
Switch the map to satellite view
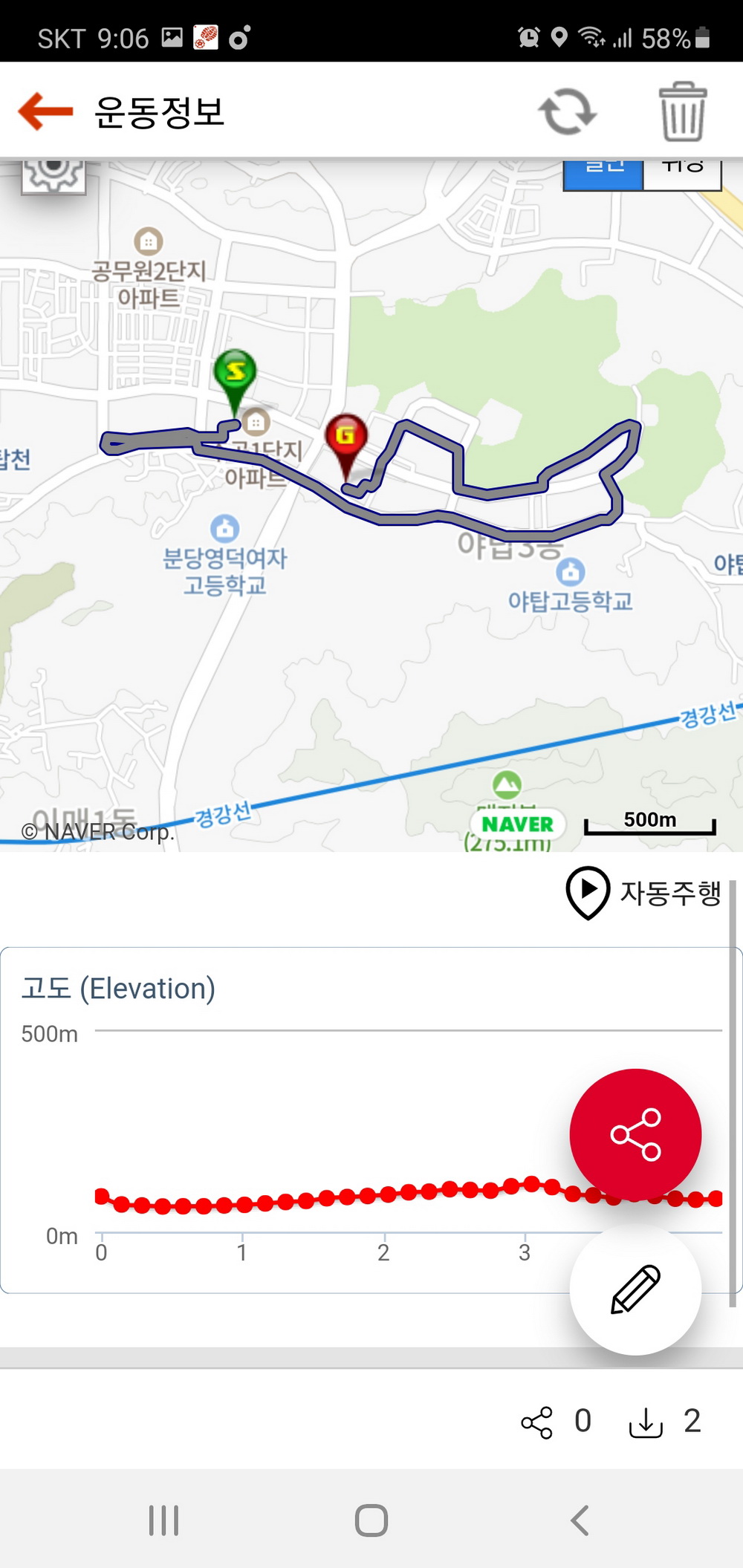click(682, 174)
